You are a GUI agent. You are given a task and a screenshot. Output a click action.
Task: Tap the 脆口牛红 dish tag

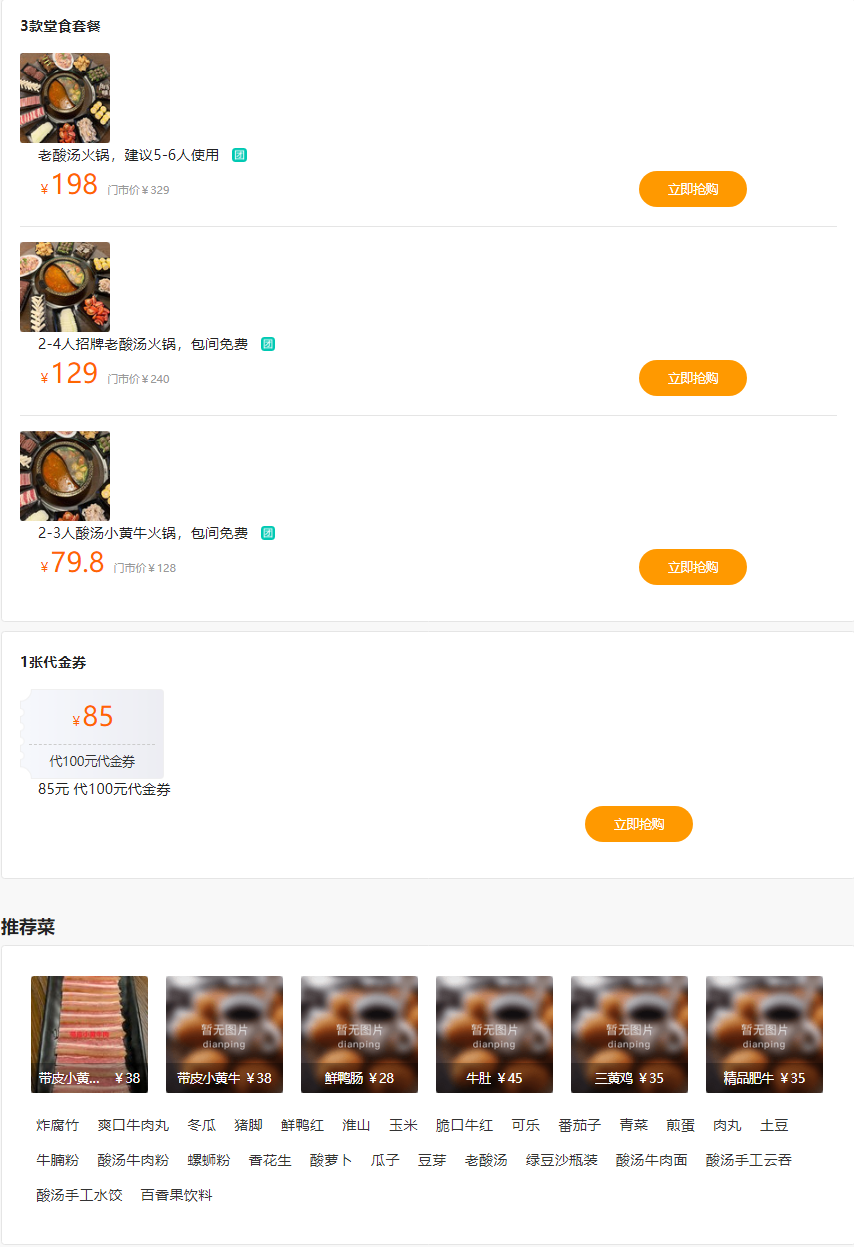(x=464, y=1125)
